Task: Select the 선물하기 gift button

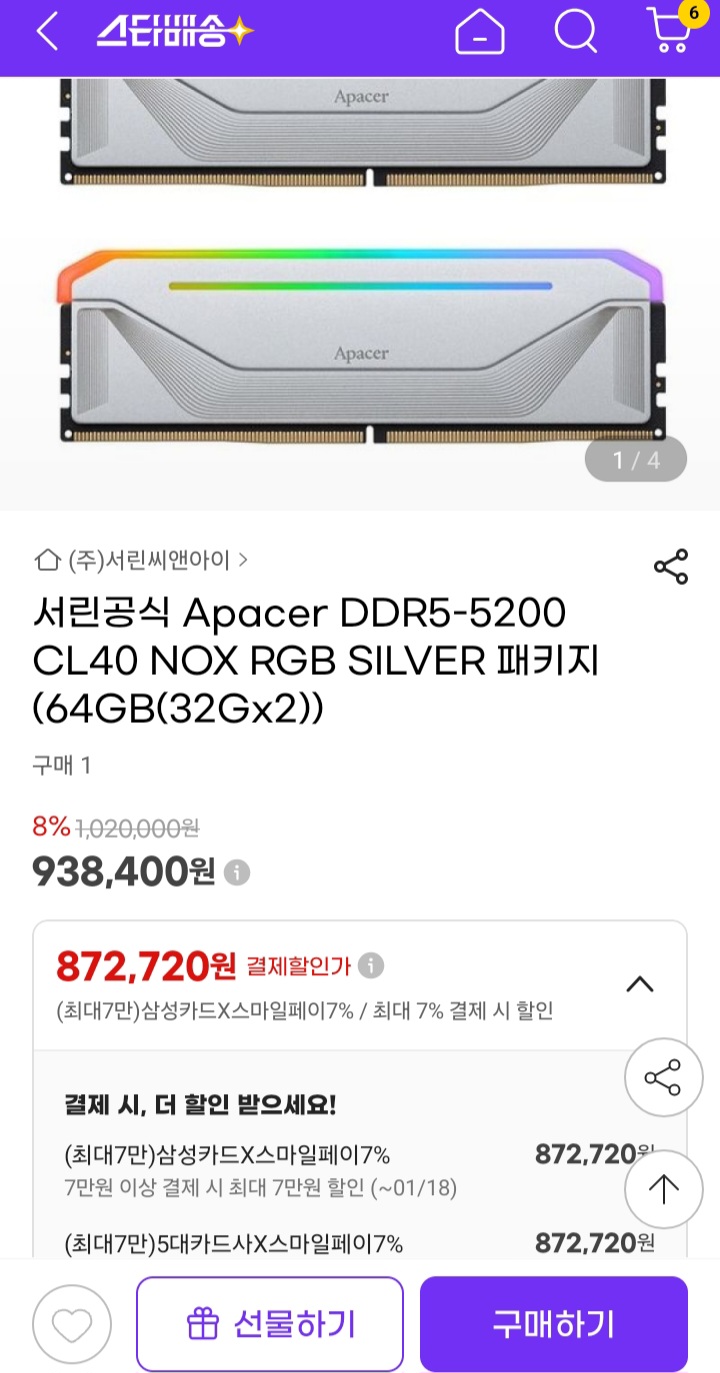Action: click(268, 1322)
